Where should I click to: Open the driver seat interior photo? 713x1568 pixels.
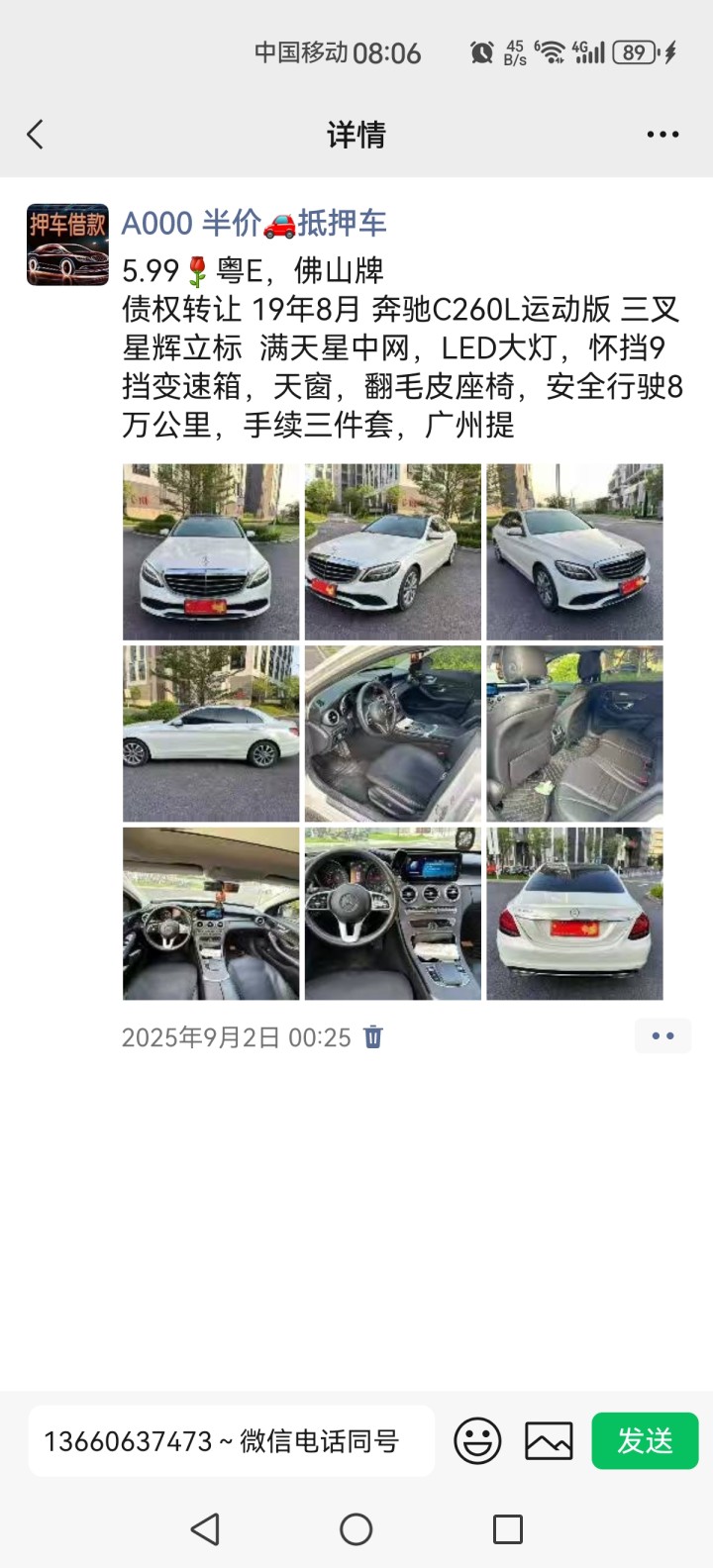point(393,734)
